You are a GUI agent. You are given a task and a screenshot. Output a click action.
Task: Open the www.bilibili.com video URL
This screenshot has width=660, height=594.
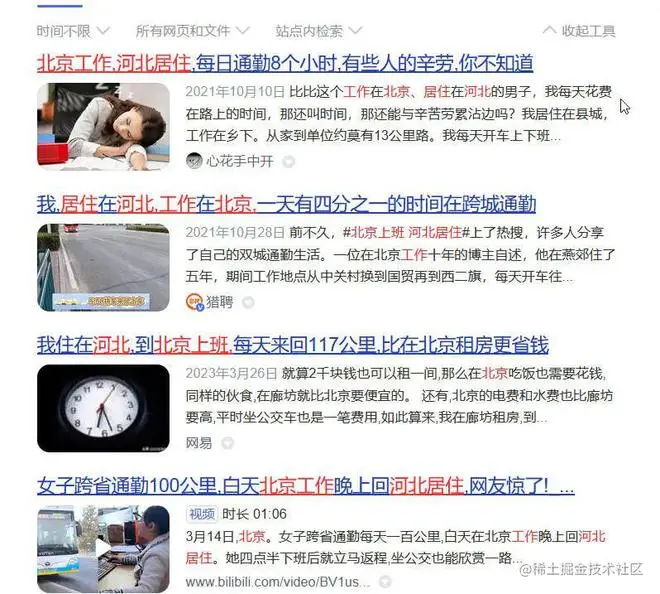[x=274, y=582]
